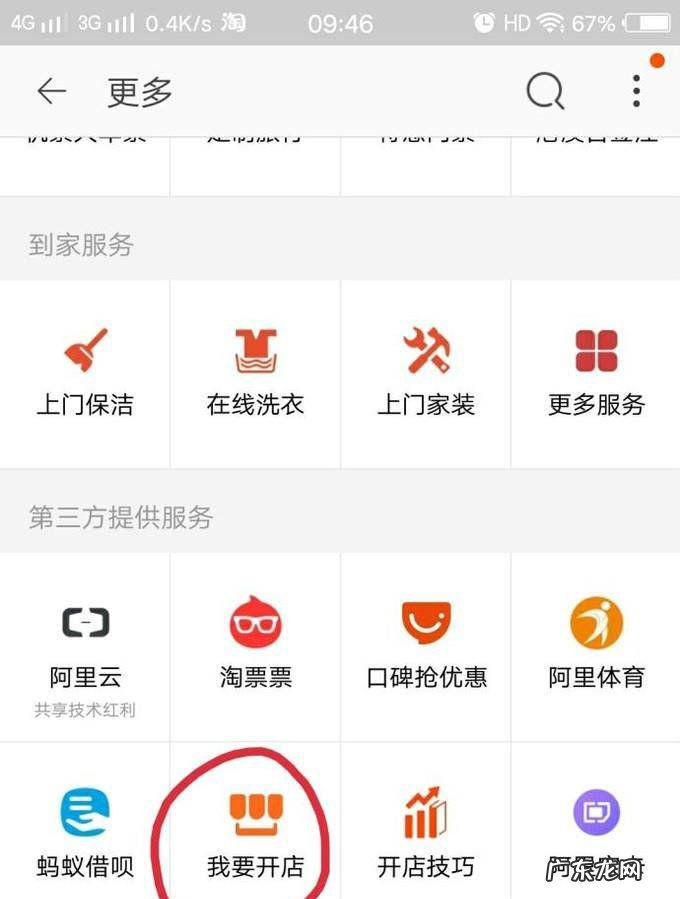Open the search icon in the top bar
This screenshot has height=899, width=680.
tap(545, 92)
